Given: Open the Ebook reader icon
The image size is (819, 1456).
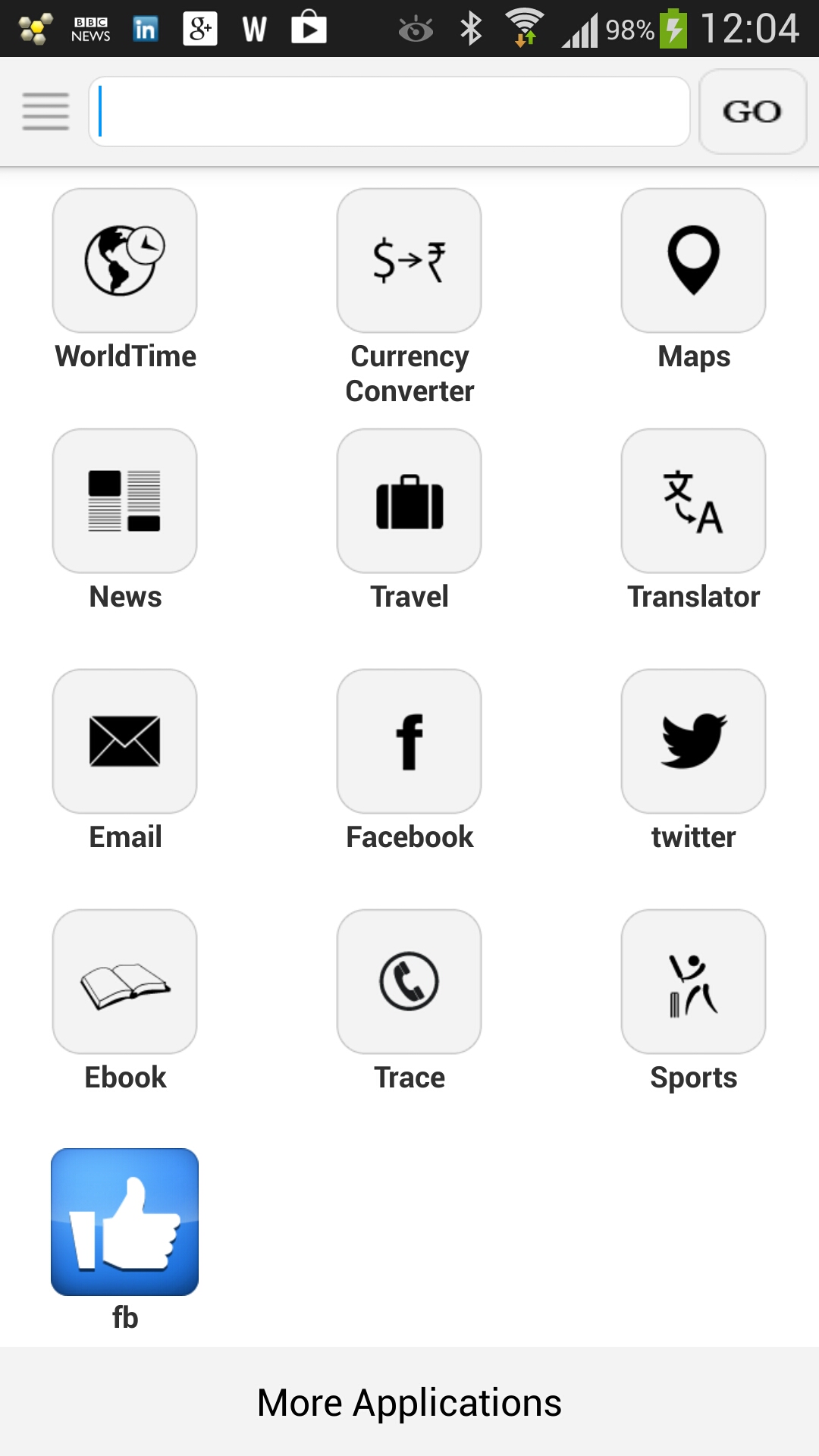Looking at the screenshot, I should pos(124,982).
